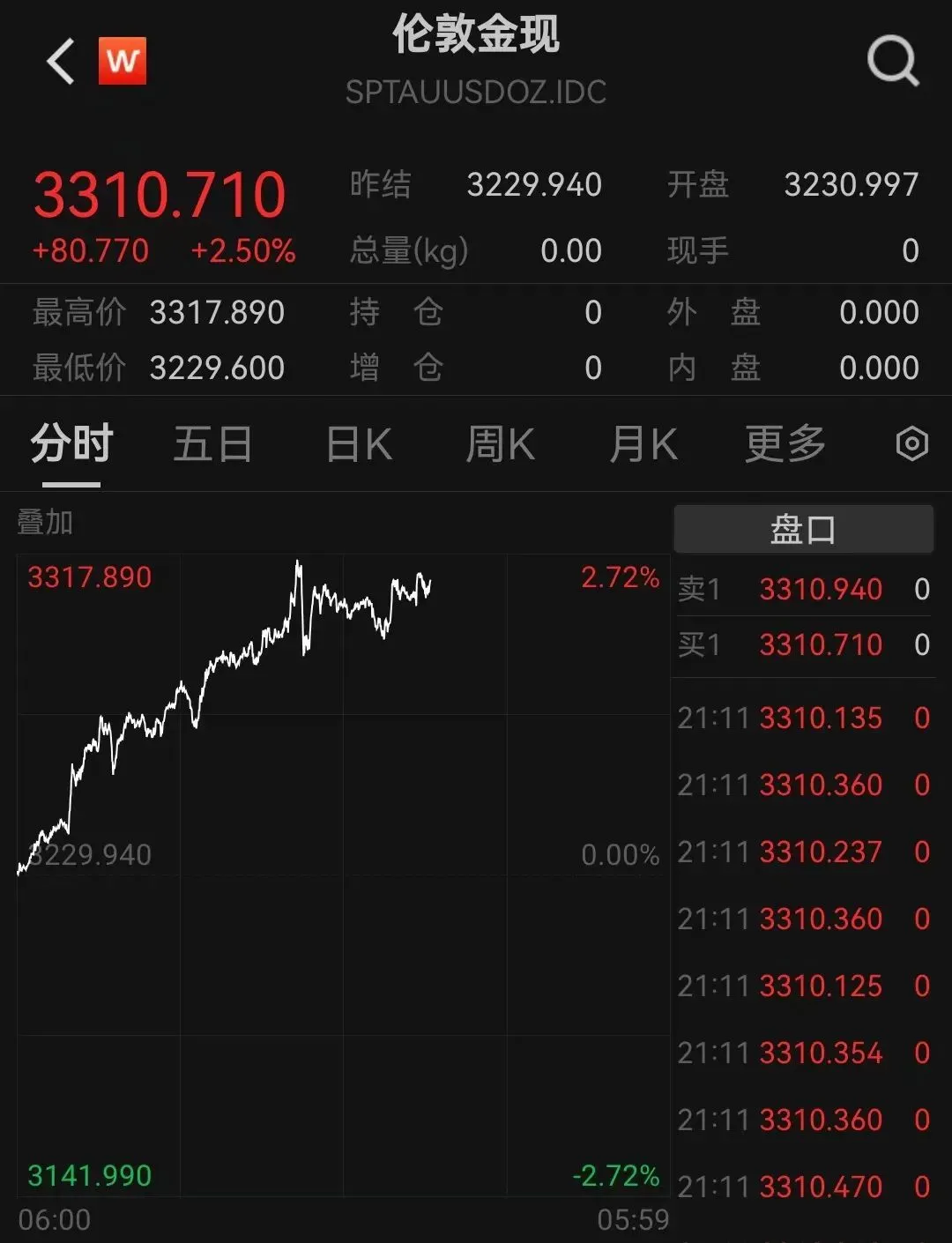Image resolution: width=952 pixels, height=1243 pixels.
Task: Tap the 盘口 order book button
Action: [803, 529]
